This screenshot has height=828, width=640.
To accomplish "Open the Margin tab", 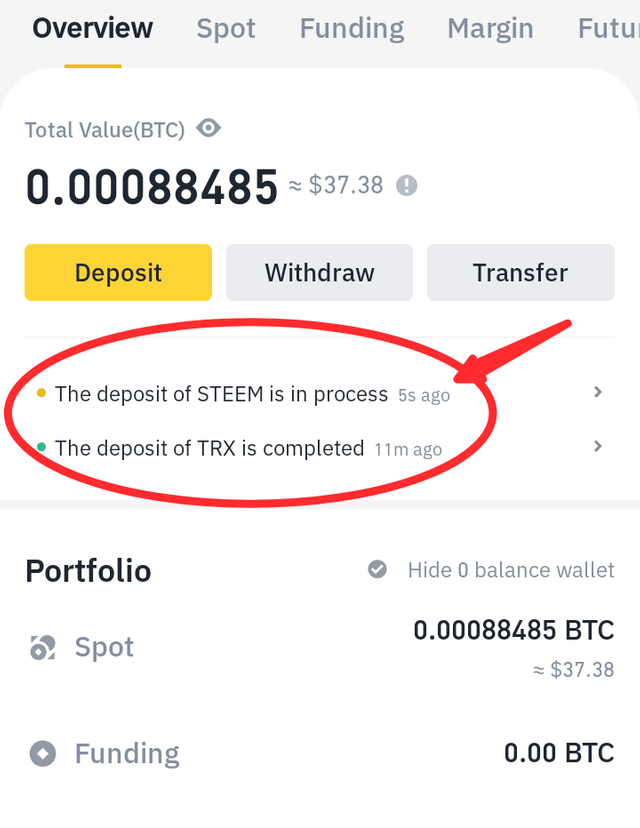I will (491, 29).
